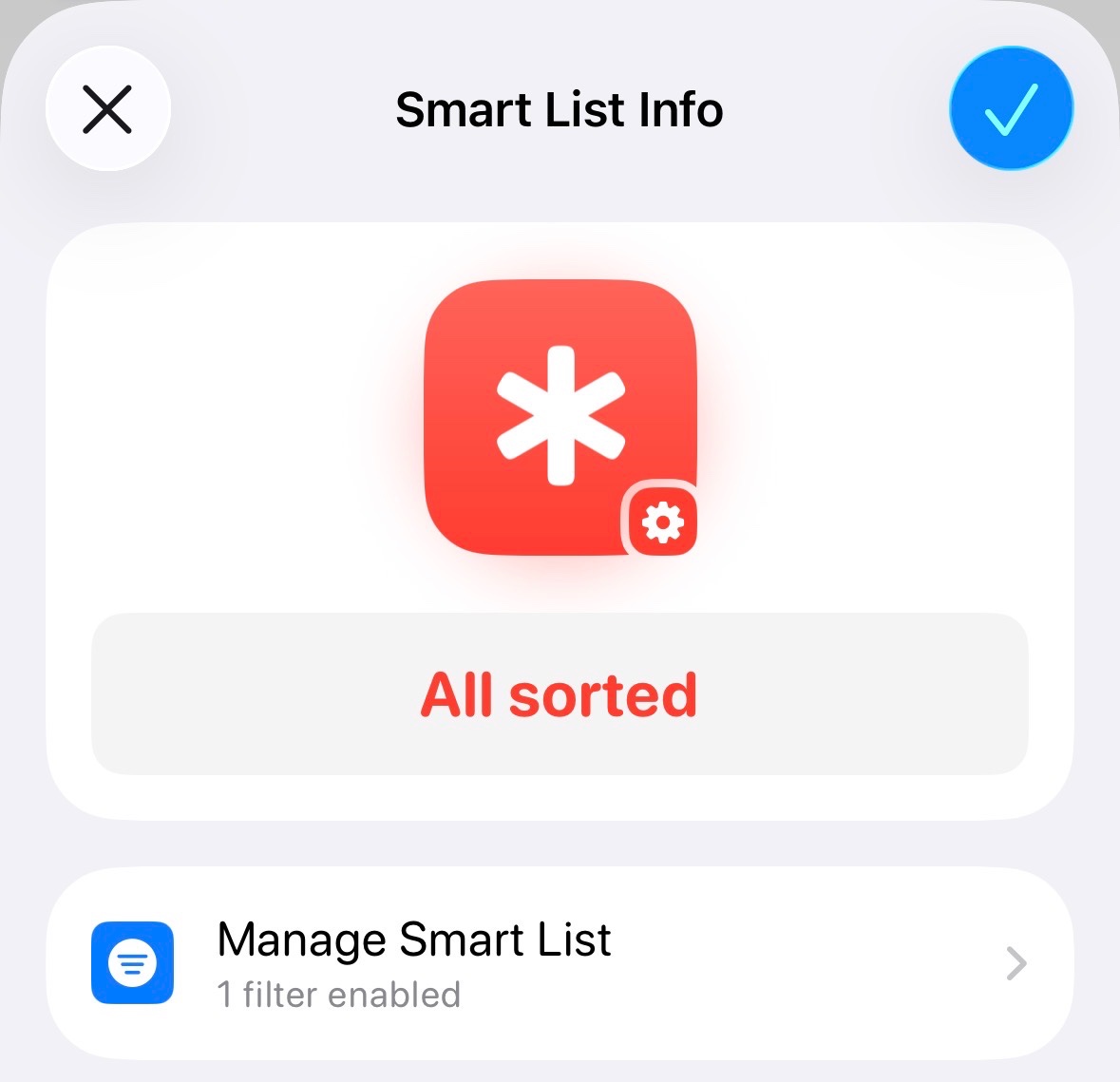Screen dimensions: 1120x1082
Task: Change the red asterisk list icon
Action: pos(560,418)
